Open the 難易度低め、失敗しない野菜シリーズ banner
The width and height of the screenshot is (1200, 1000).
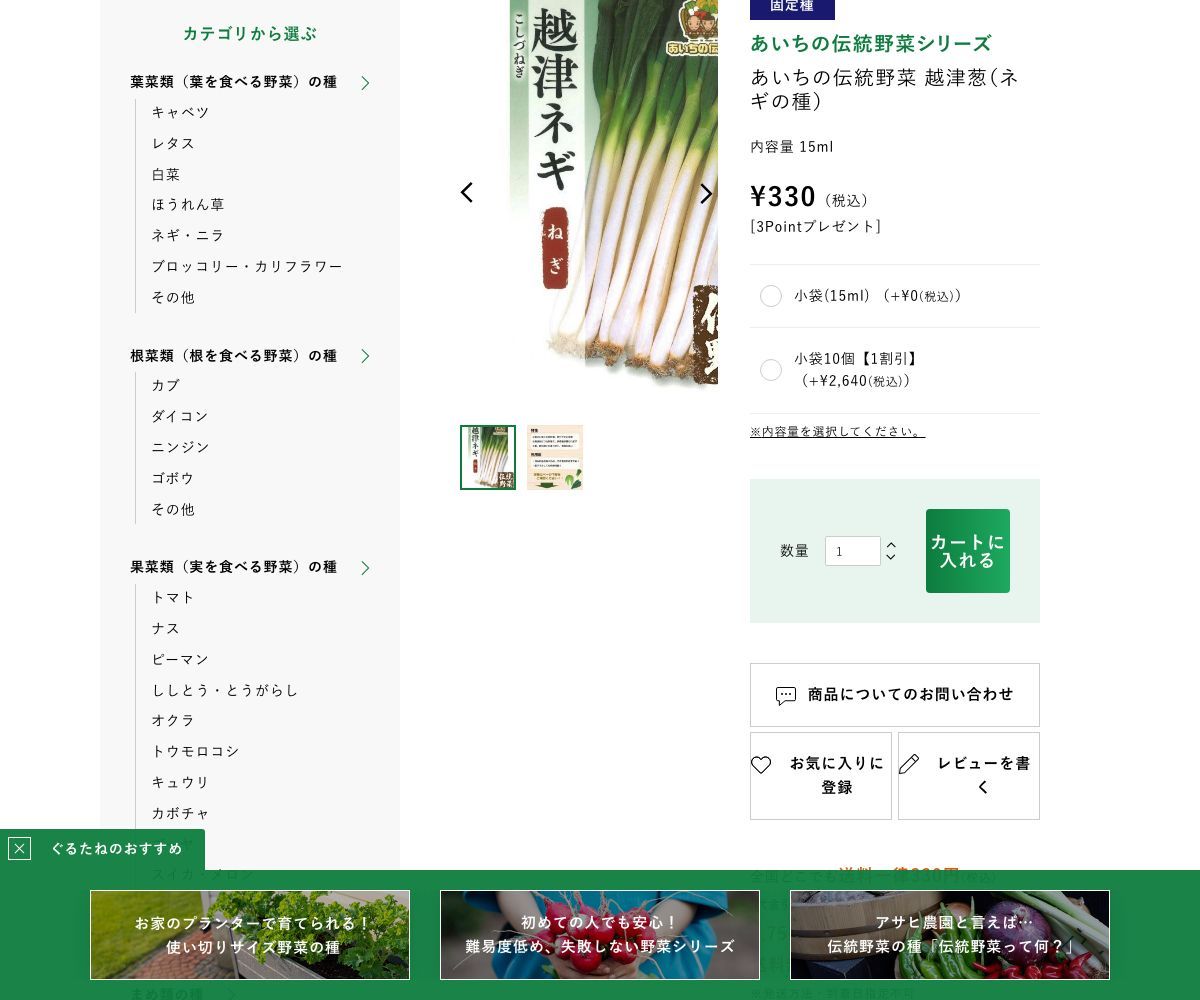tap(600, 935)
